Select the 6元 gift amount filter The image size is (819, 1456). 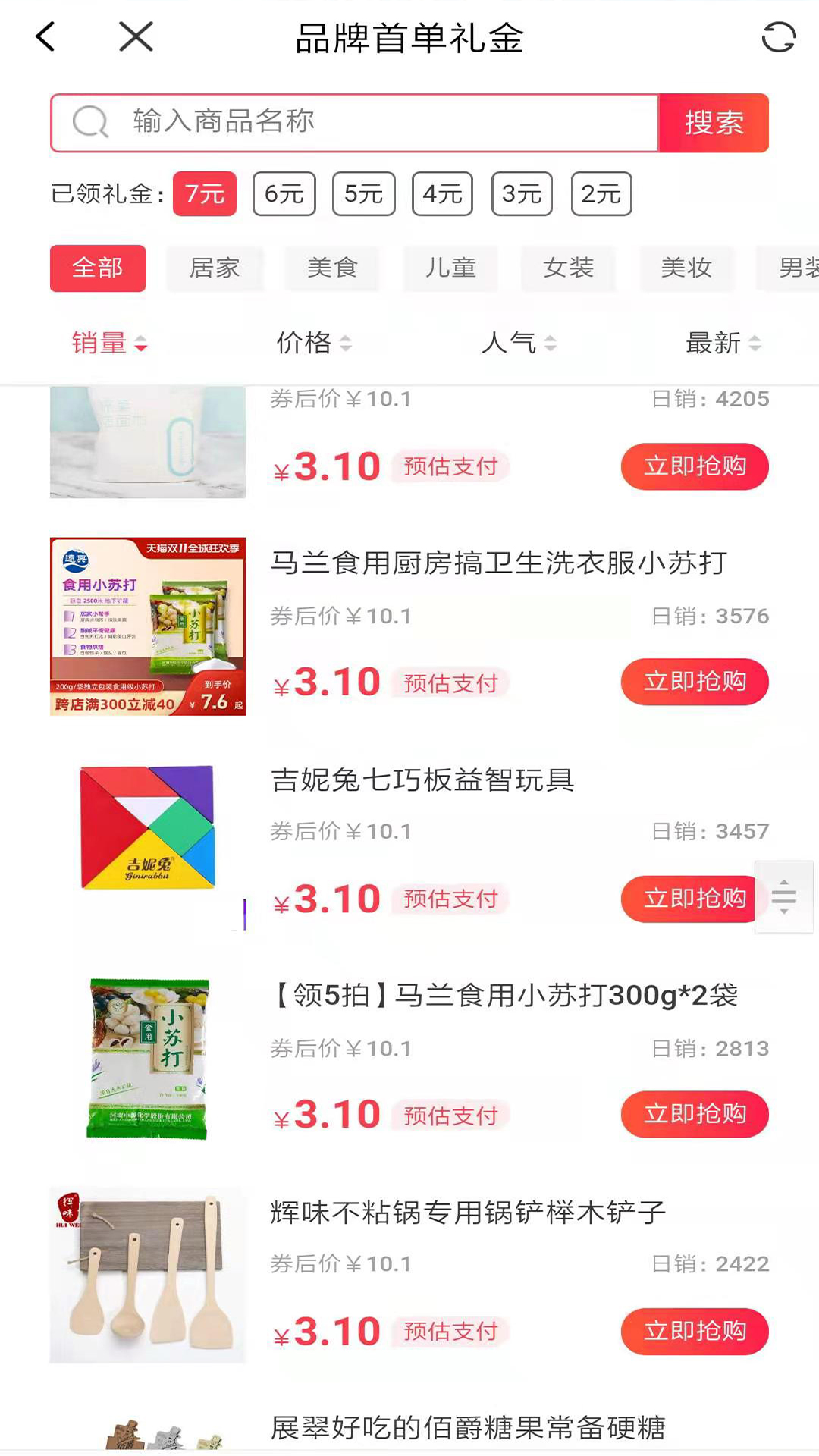284,193
